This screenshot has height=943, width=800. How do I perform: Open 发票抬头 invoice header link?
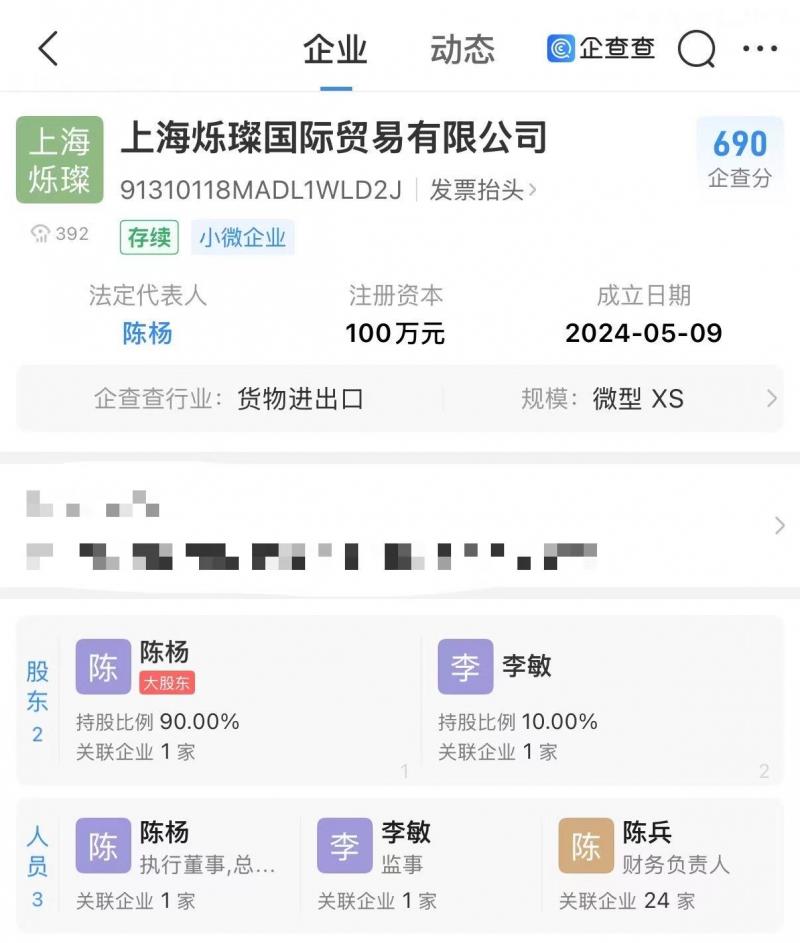point(483,189)
